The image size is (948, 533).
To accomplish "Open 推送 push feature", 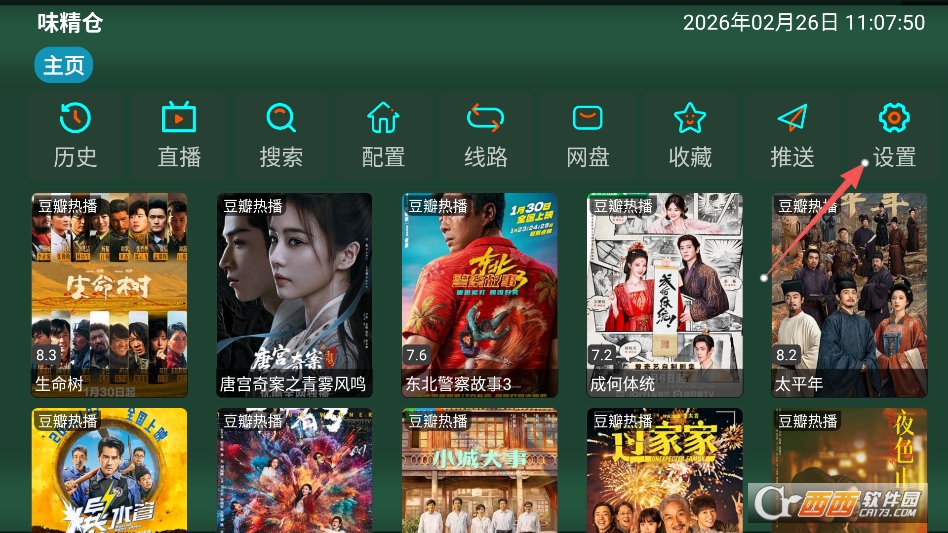I will click(792, 136).
